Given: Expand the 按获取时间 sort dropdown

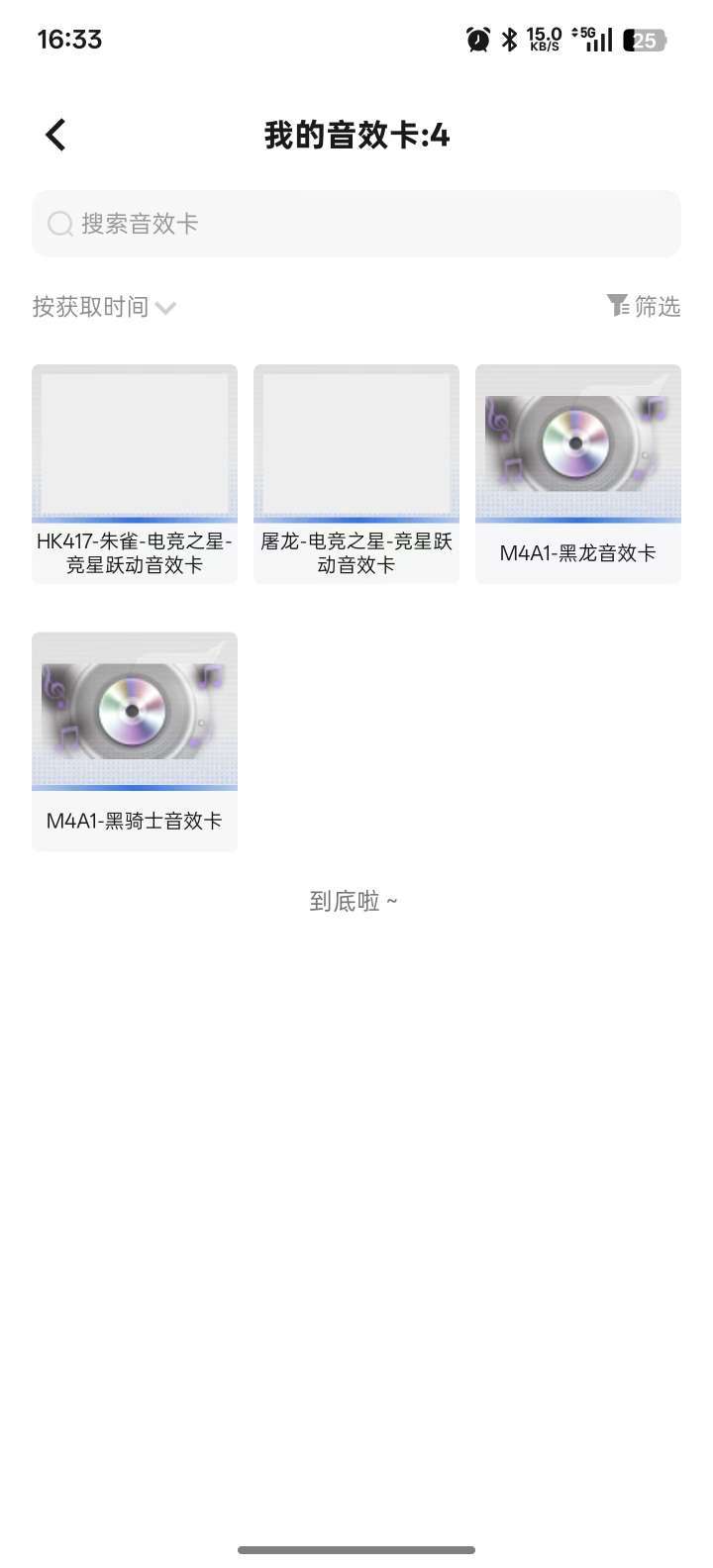Looking at the screenshot, I should (104, 307).
